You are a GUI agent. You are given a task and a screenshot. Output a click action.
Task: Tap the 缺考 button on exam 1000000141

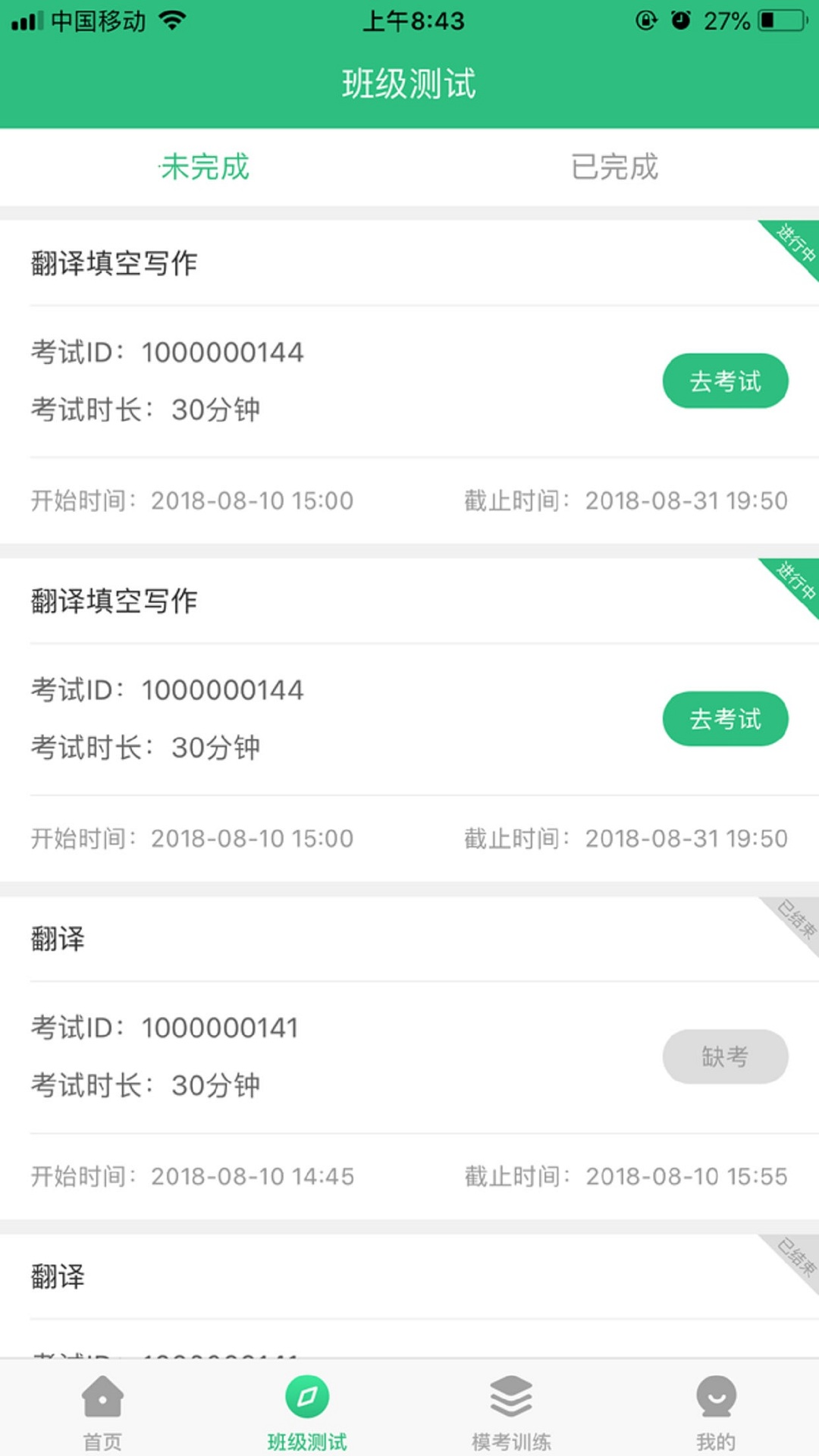coord(725,1056)
